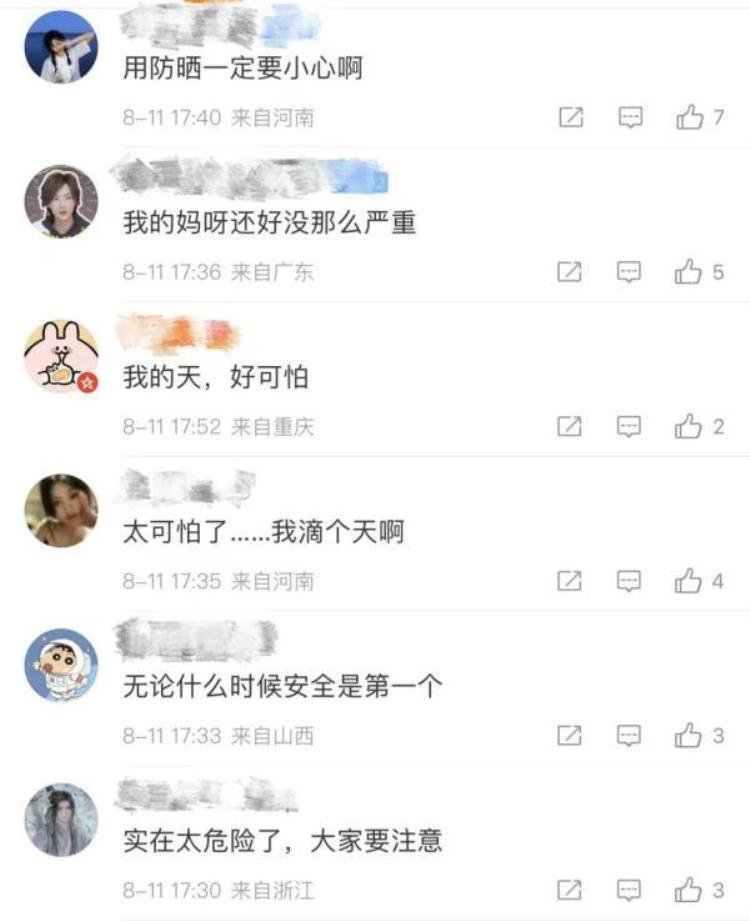Viewport: 750px width, 921px height.
Task: Reply to the comment "无论什么时候安全是第一个"
Action: [x=629, y=736]
